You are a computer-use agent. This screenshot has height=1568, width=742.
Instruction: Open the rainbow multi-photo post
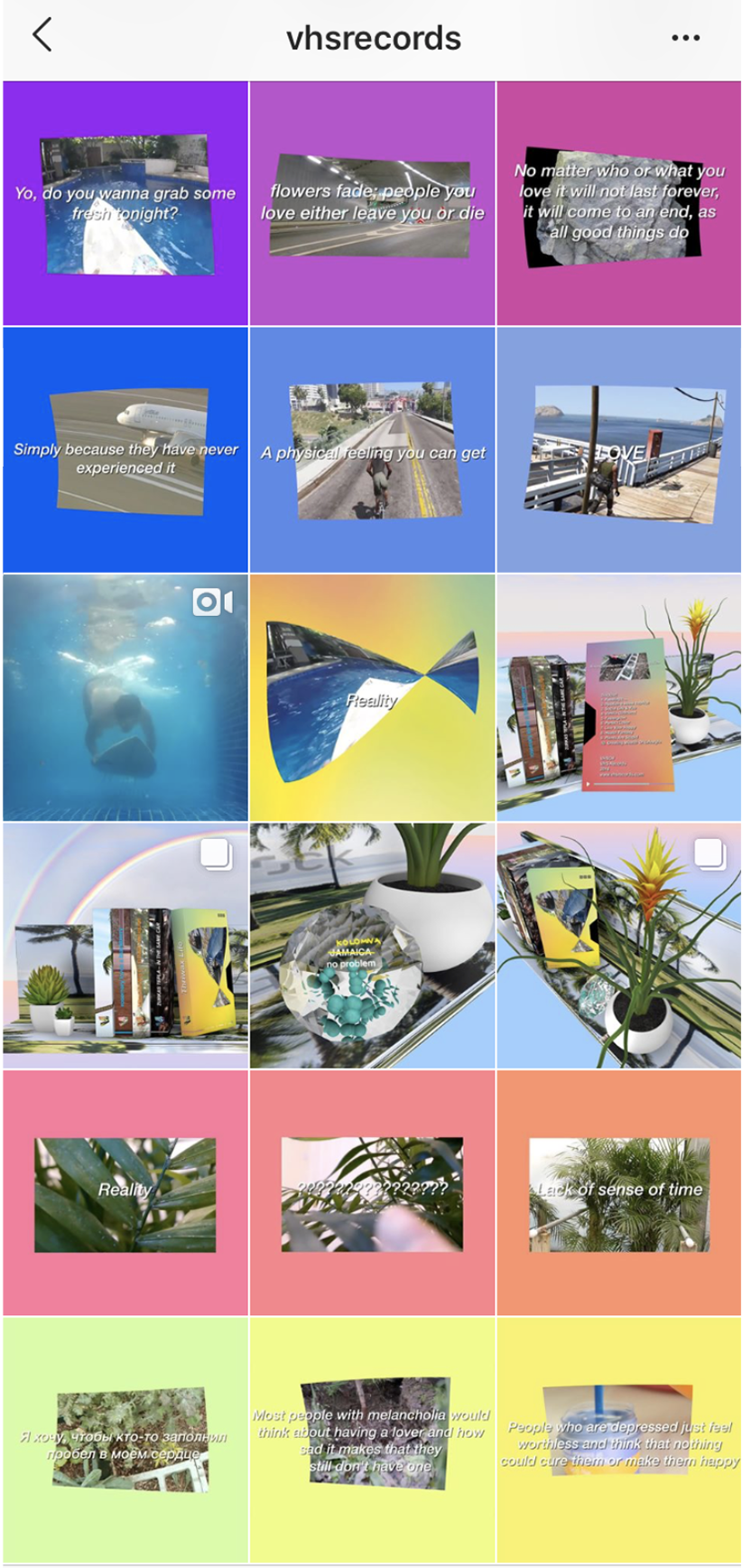click(125, 945)
